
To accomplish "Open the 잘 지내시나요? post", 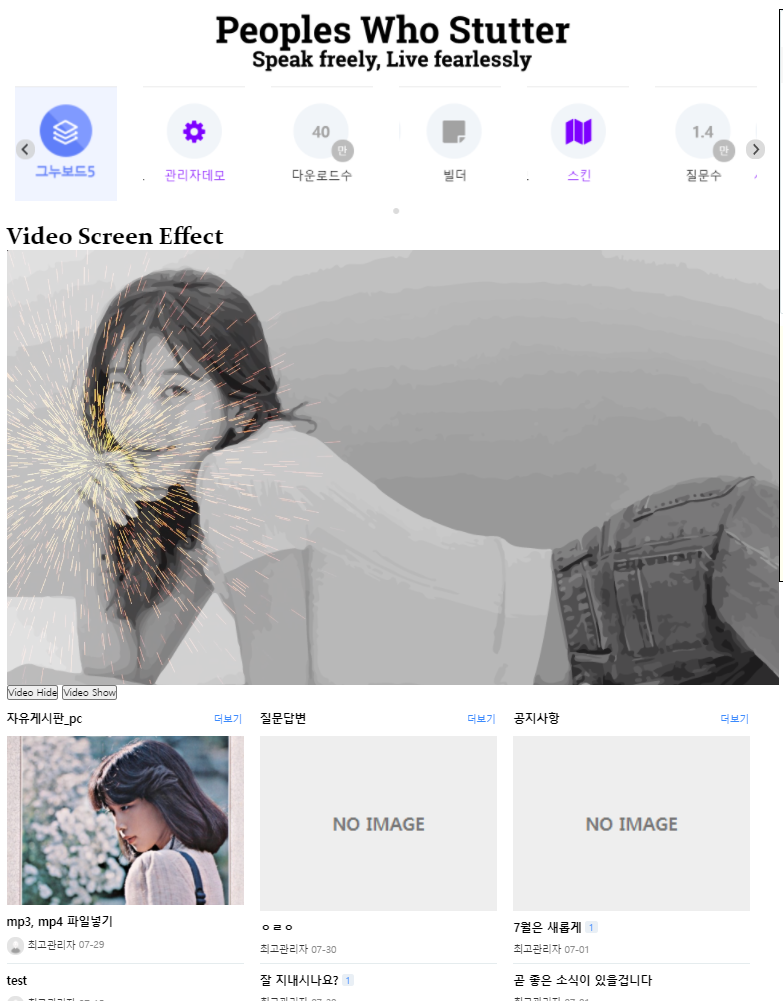I will point(299,980).
